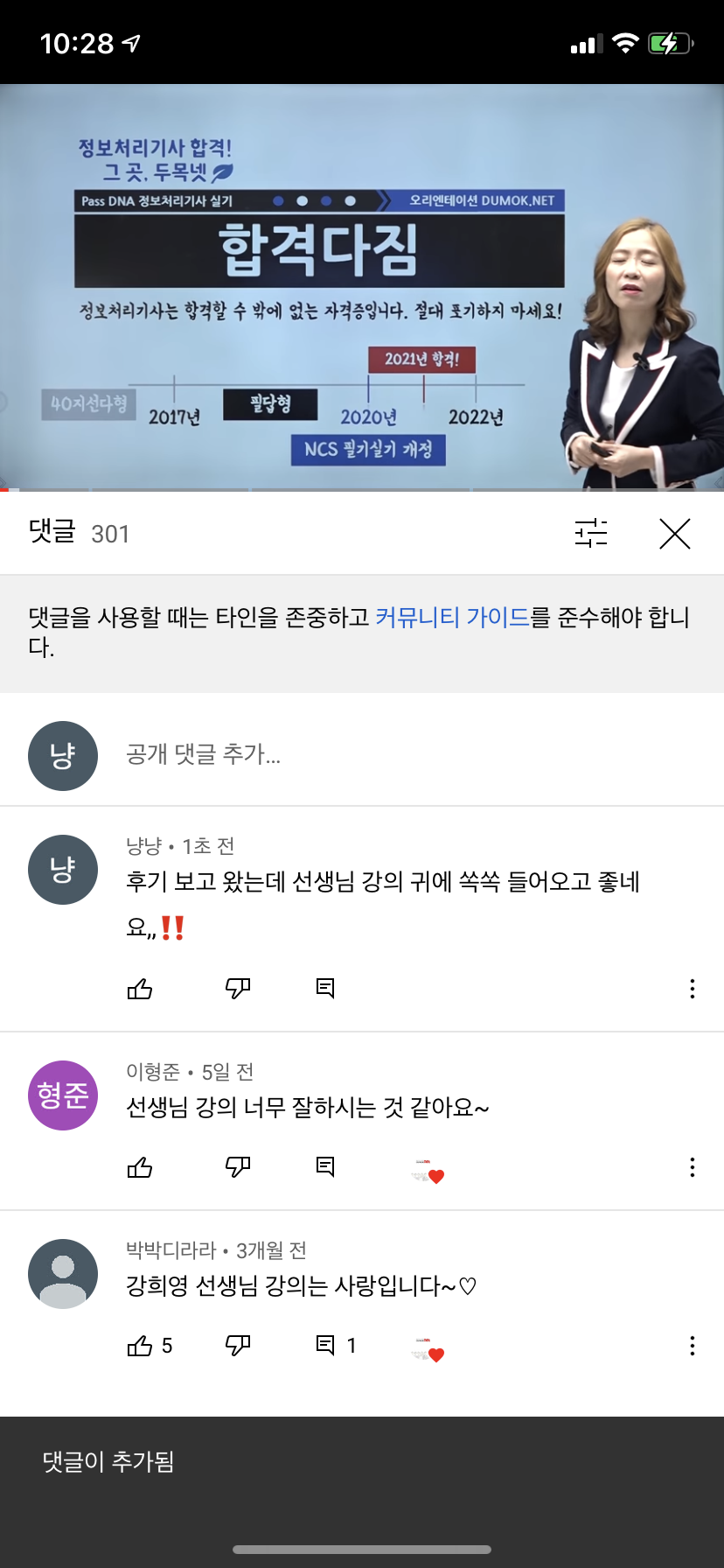View the reply on 박박디라라's comment
This screenshot has width=724, height=1568.
click(x=335, y=1346)
